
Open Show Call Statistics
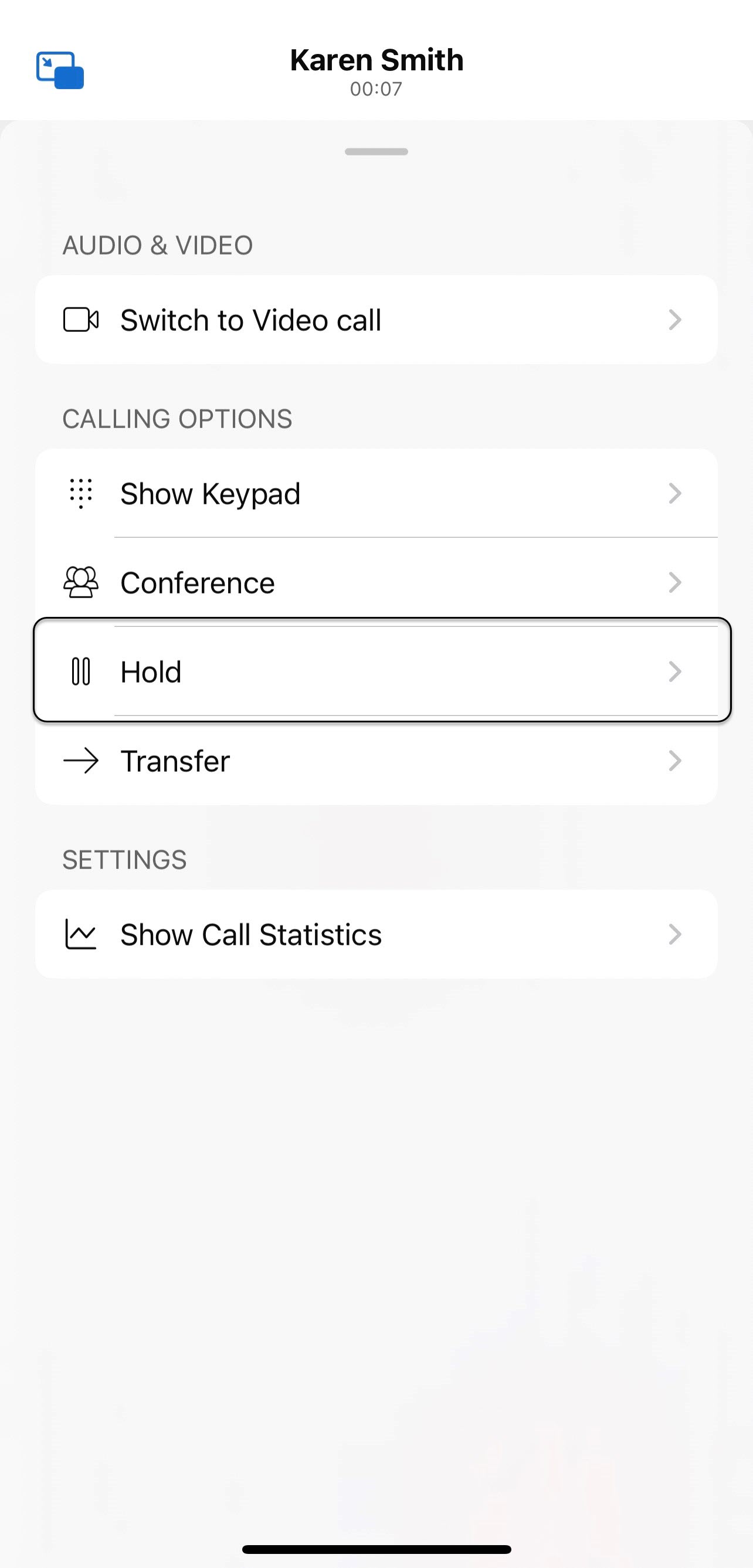pyautogui.click(x=376, y=934)
